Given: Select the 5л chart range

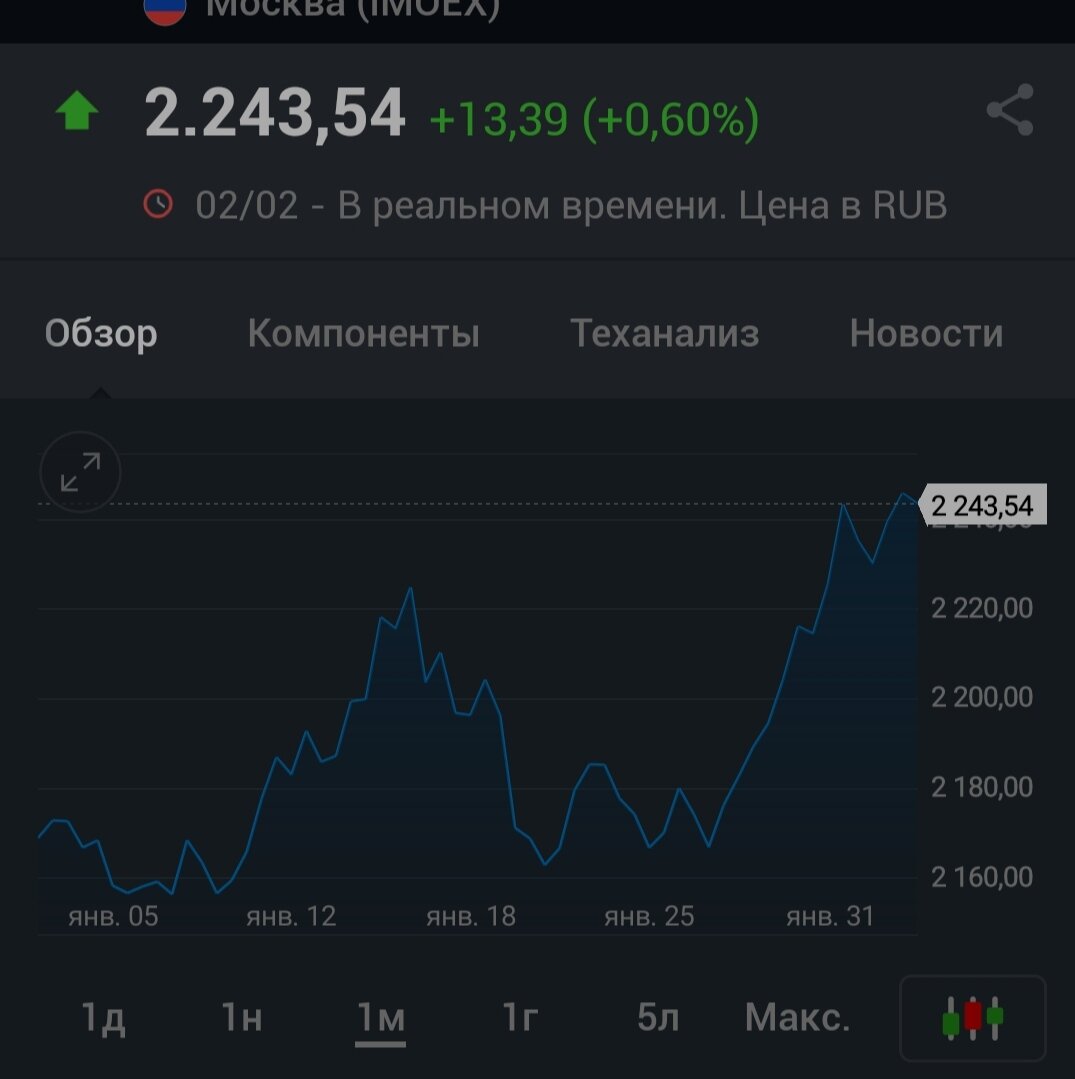Looking at the screenshot, I should (x=658, y=1017).
